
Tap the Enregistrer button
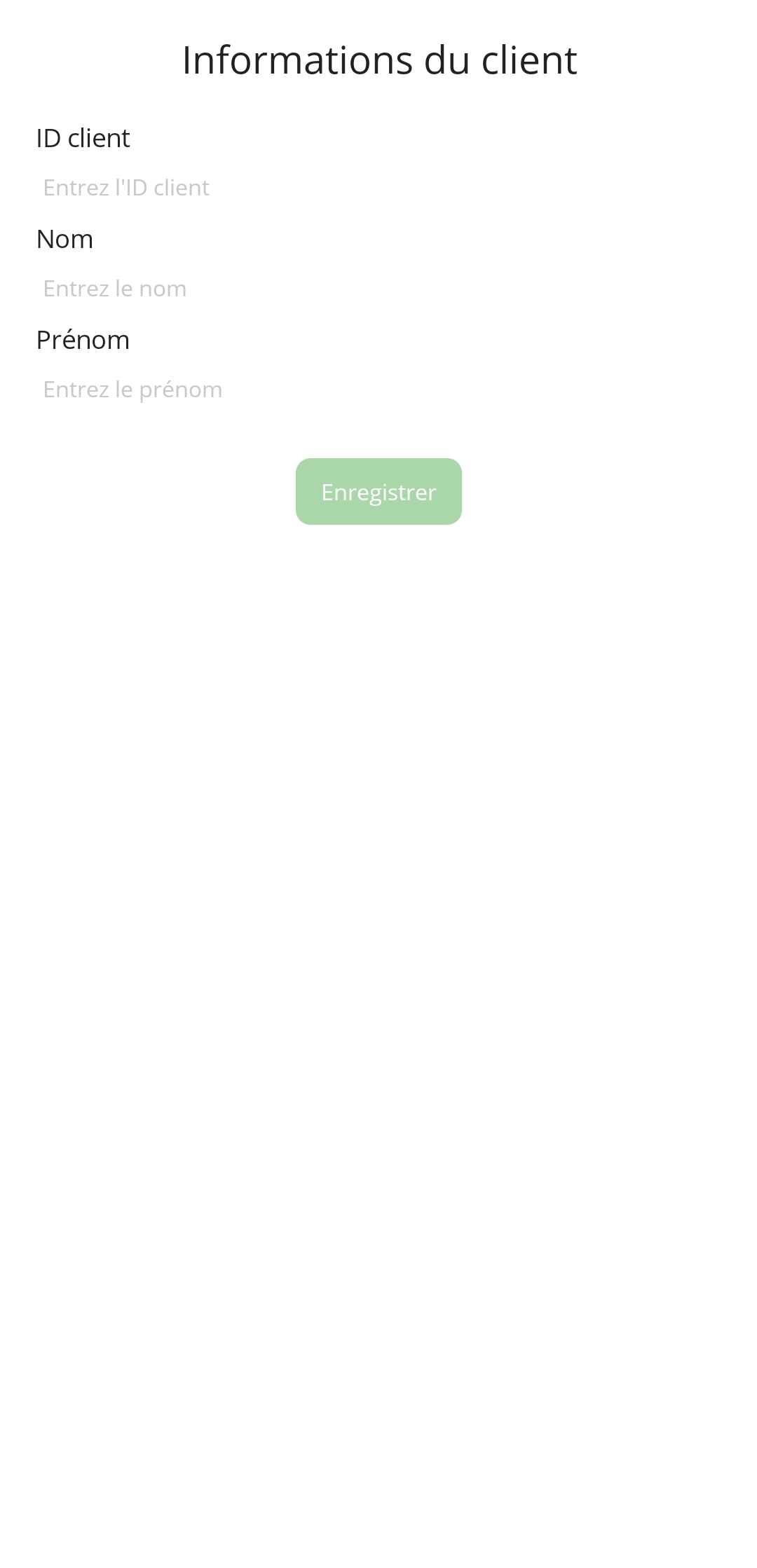pyautogui.click(x=378, y=492)
